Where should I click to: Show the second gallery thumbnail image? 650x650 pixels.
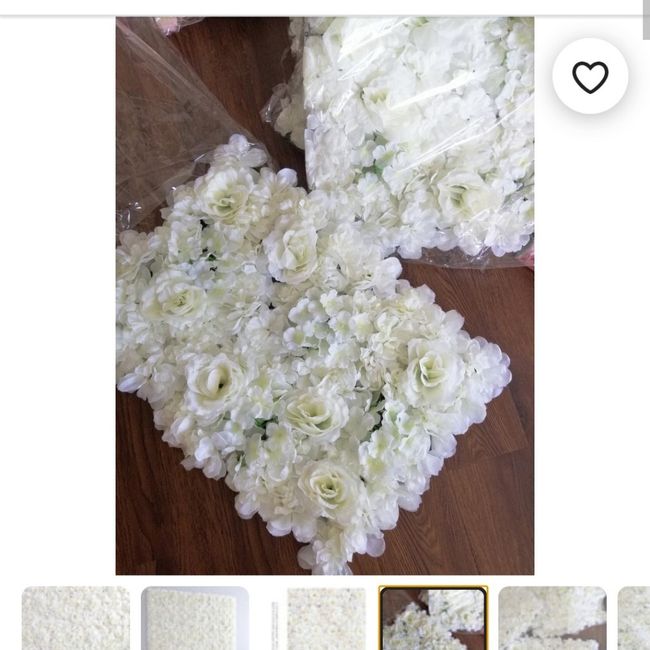(x=195, y=618)
